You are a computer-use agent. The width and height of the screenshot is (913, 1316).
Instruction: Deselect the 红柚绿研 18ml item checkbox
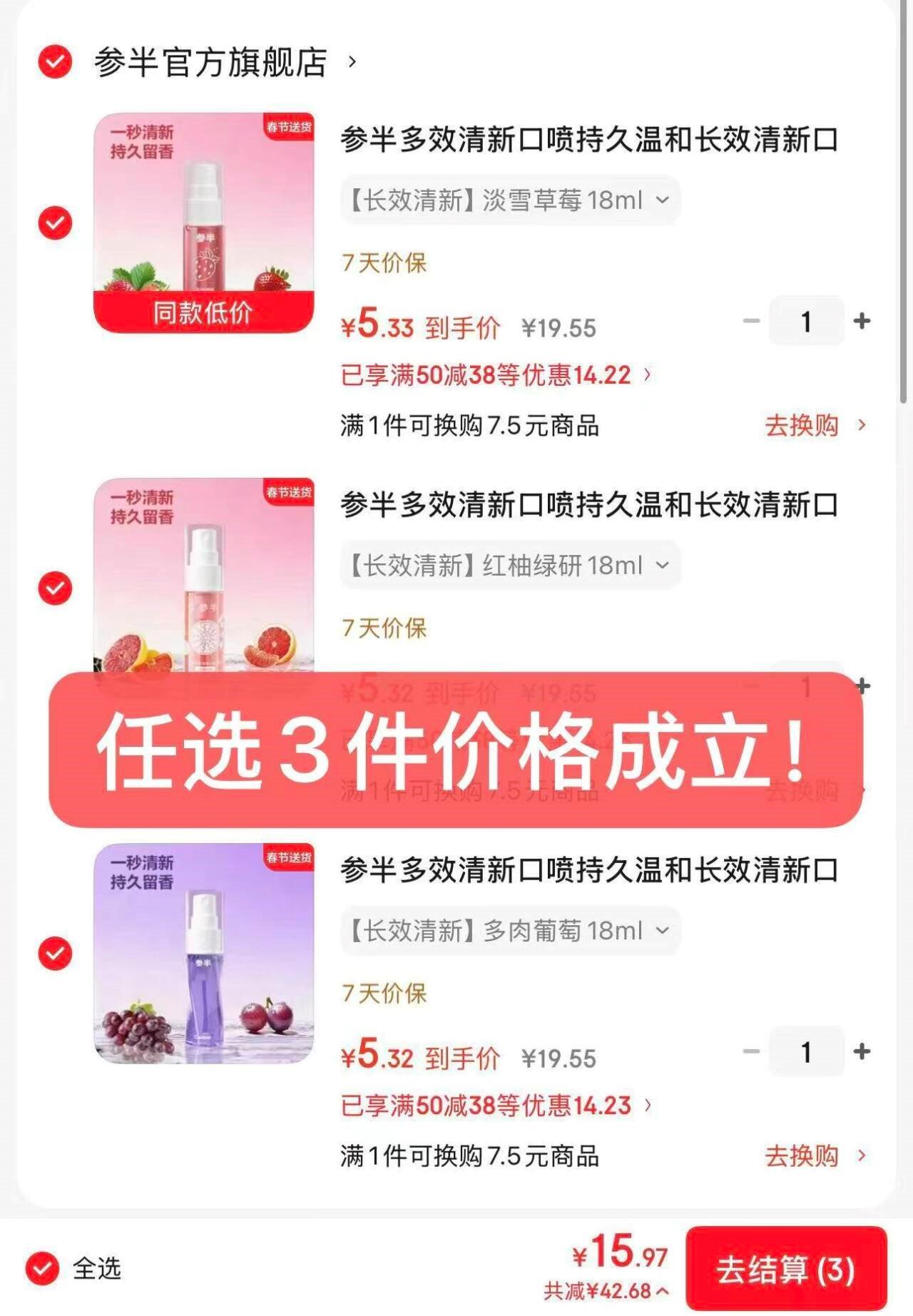[55, 588]
